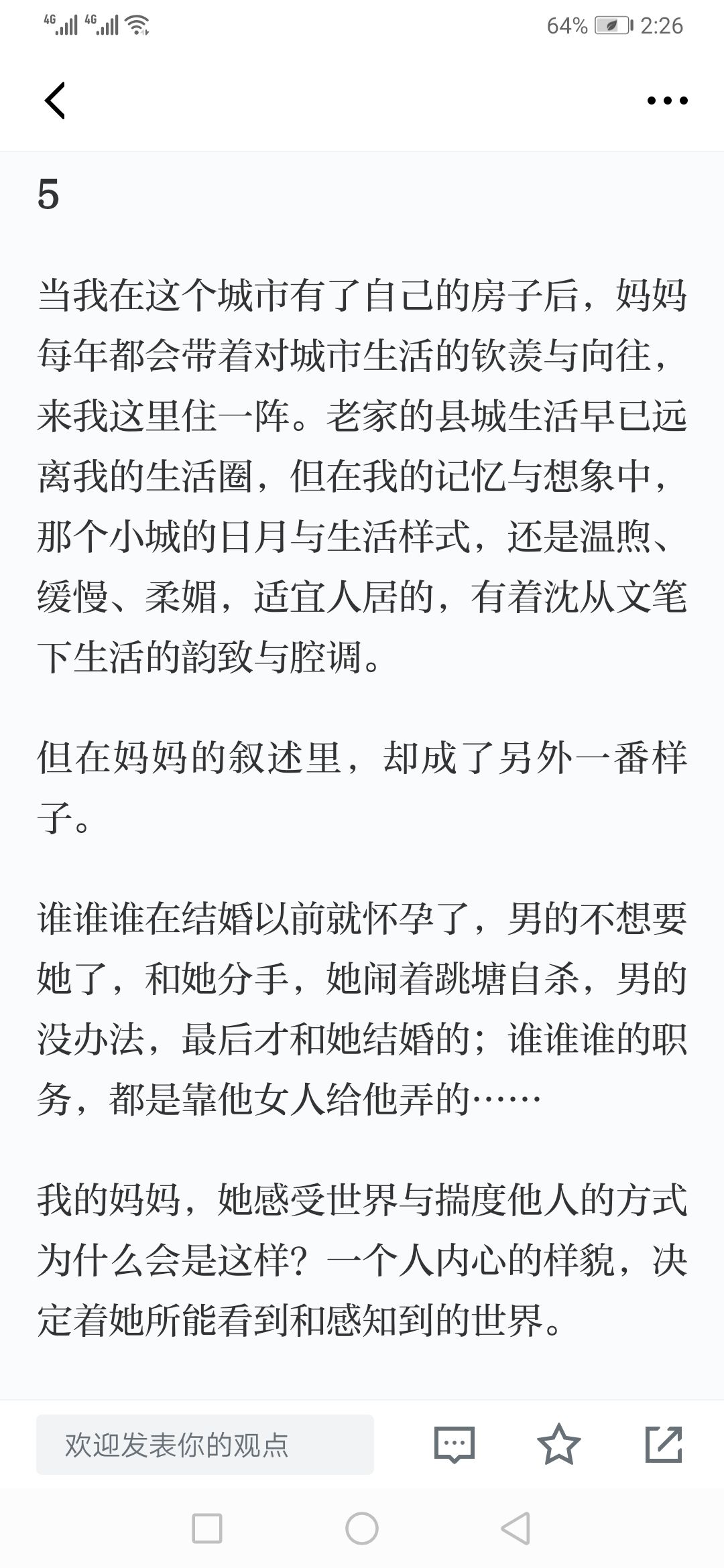Open the three-dot overflow menu

(x=667, y=101)
